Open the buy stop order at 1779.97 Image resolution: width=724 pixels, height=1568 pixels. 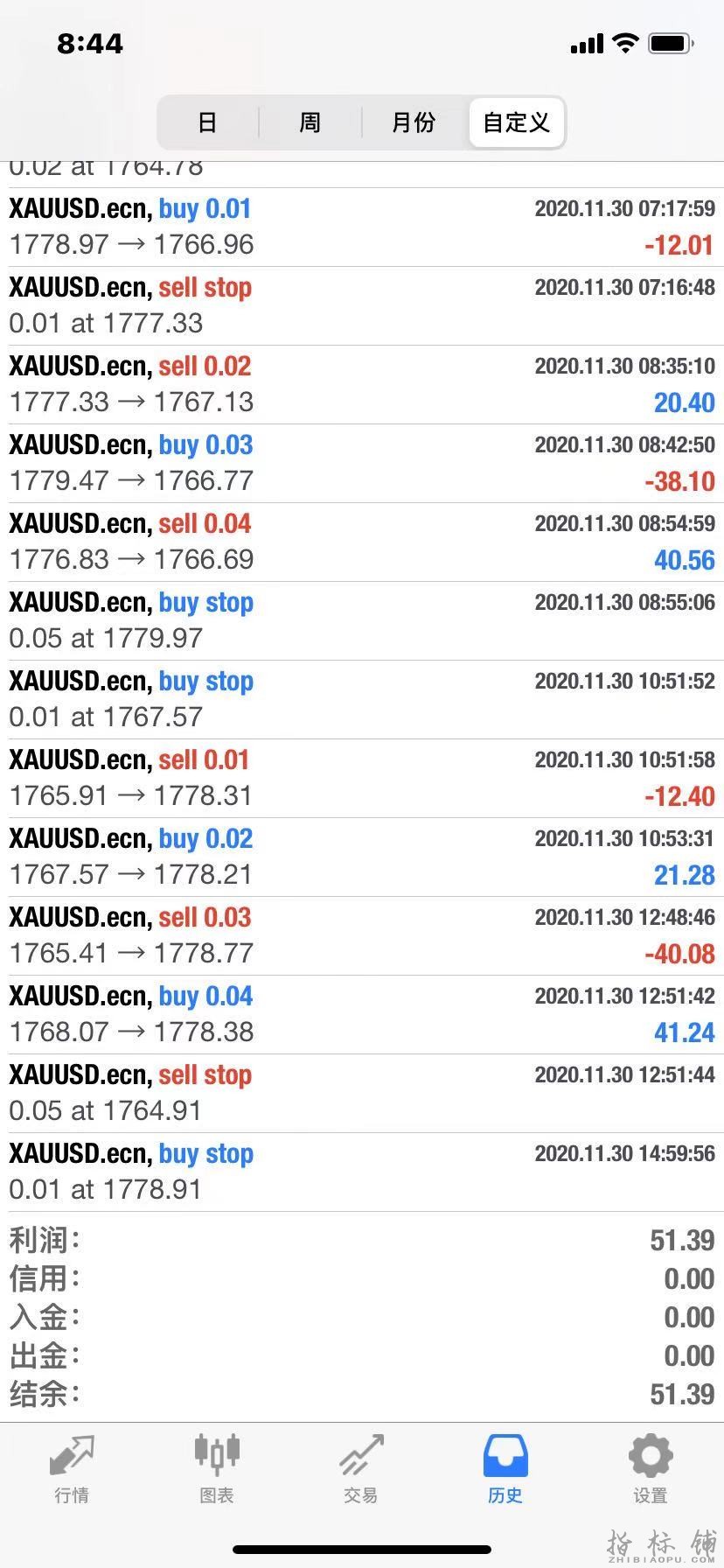362,620
